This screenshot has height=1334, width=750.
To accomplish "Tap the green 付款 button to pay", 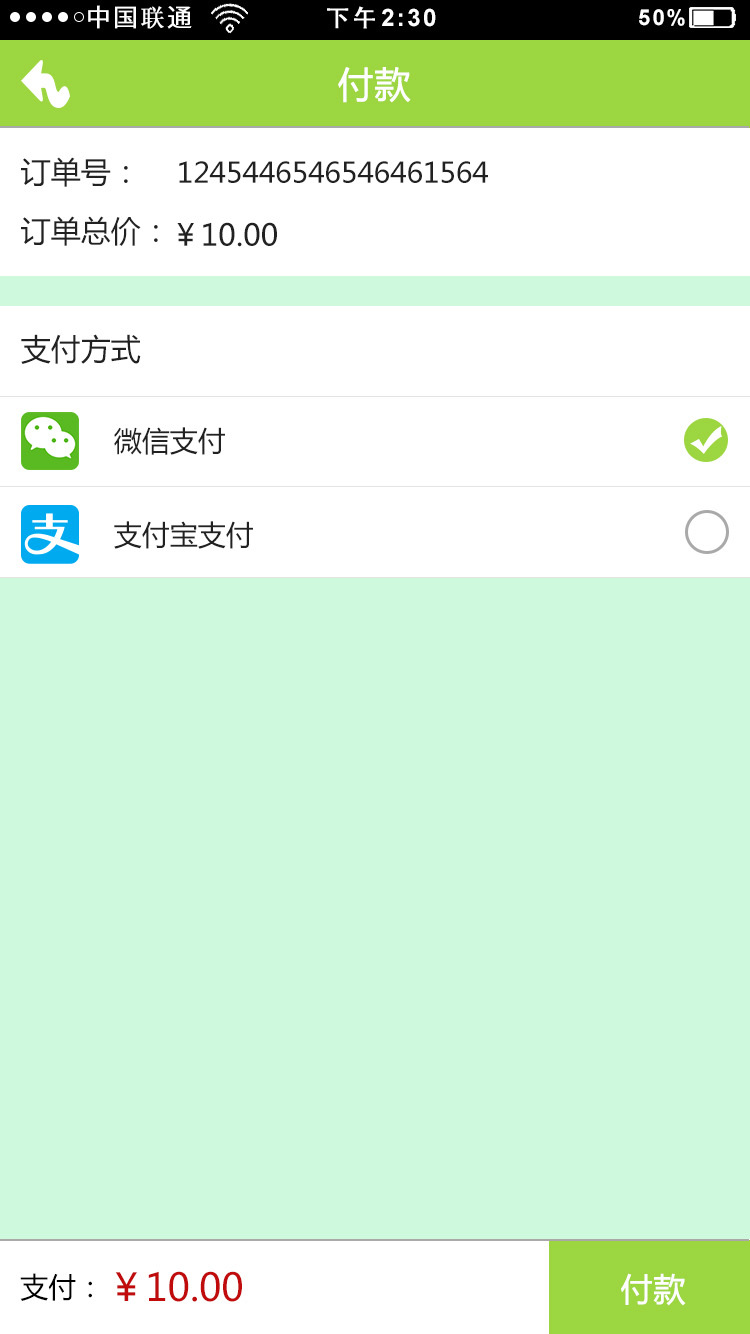I will [650, 1288].
